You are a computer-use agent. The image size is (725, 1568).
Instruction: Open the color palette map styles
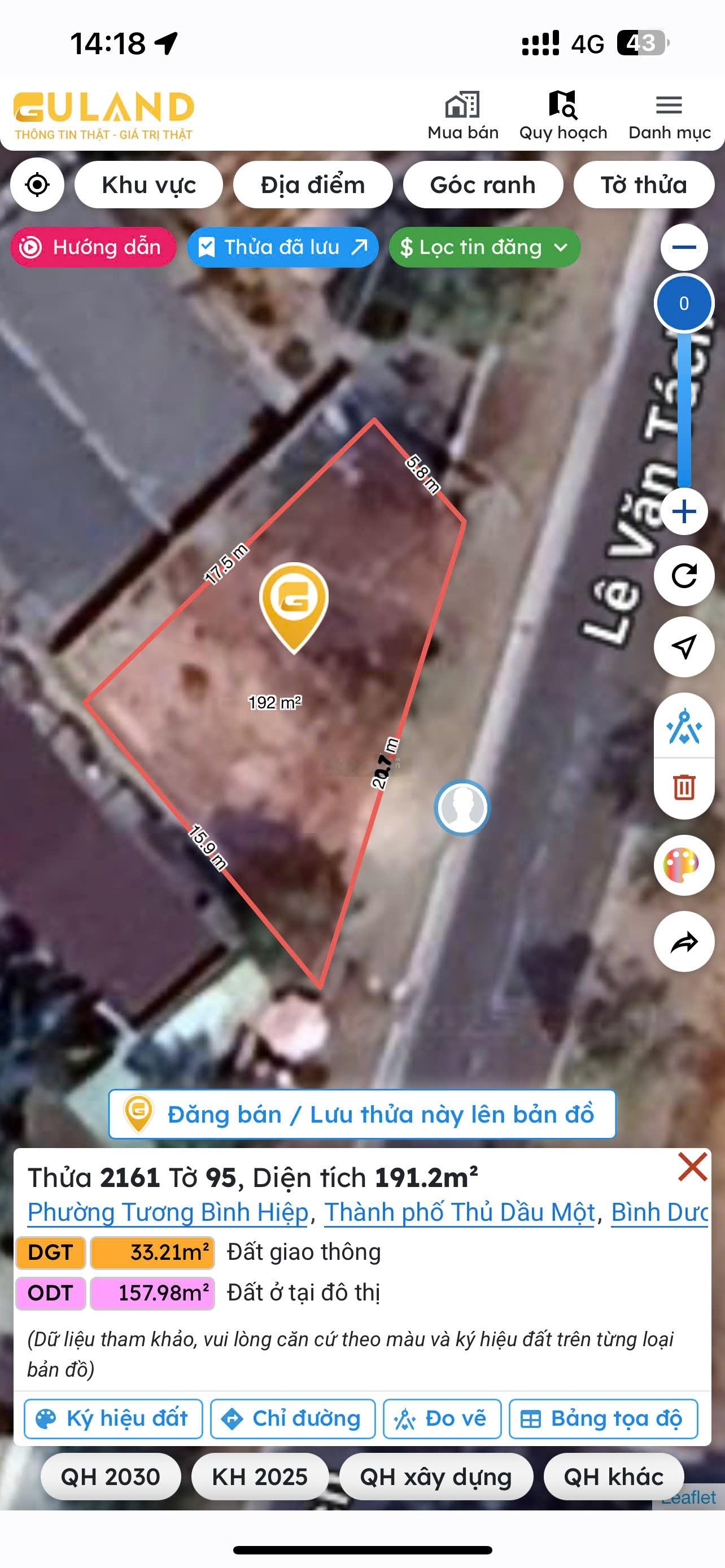[684, 864]
